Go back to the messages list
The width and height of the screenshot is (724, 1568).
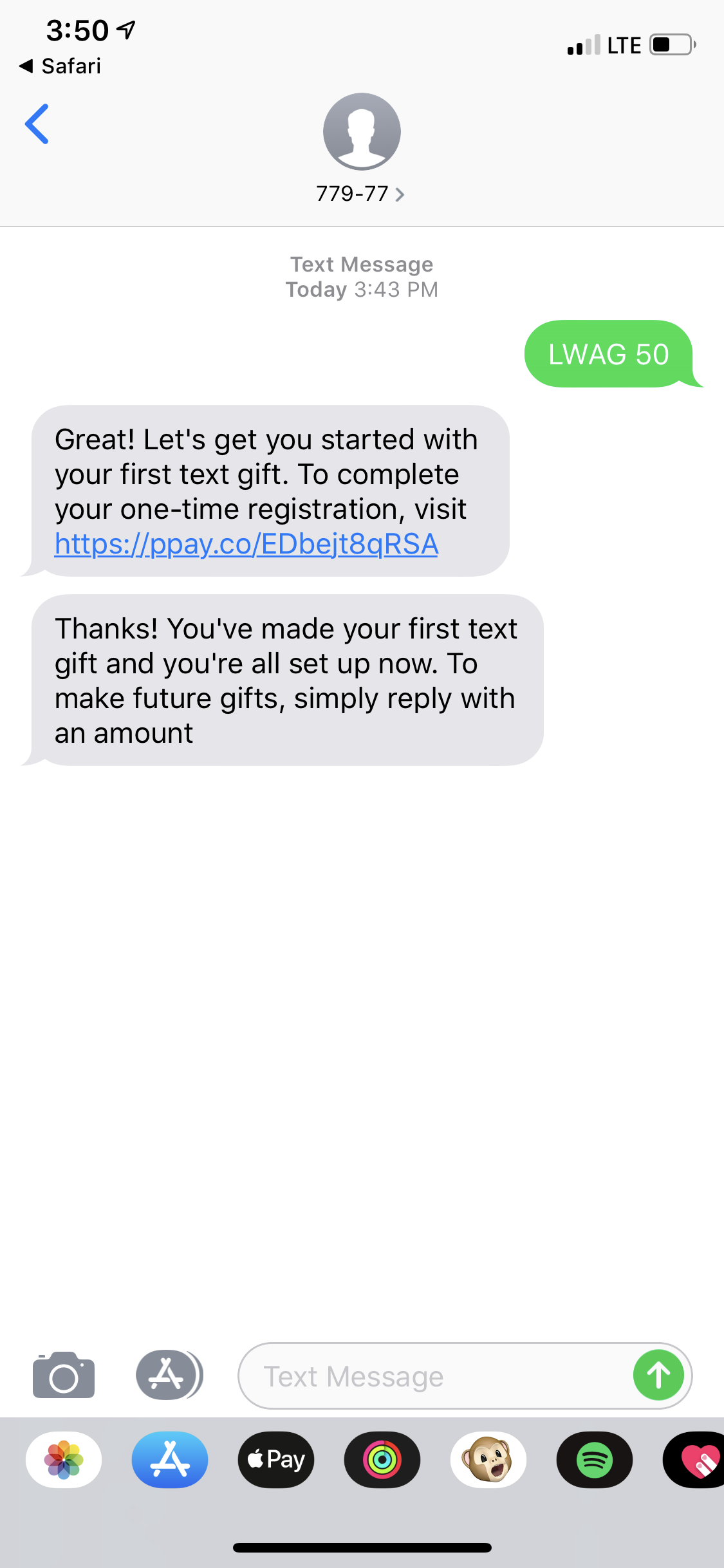coord(37,124)
